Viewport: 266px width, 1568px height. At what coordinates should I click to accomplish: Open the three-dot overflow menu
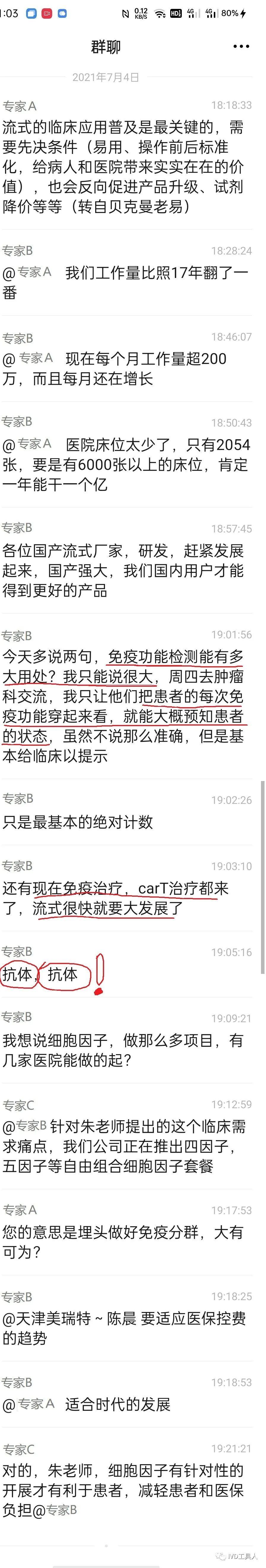pyautogui.click(x=241, y=46)
